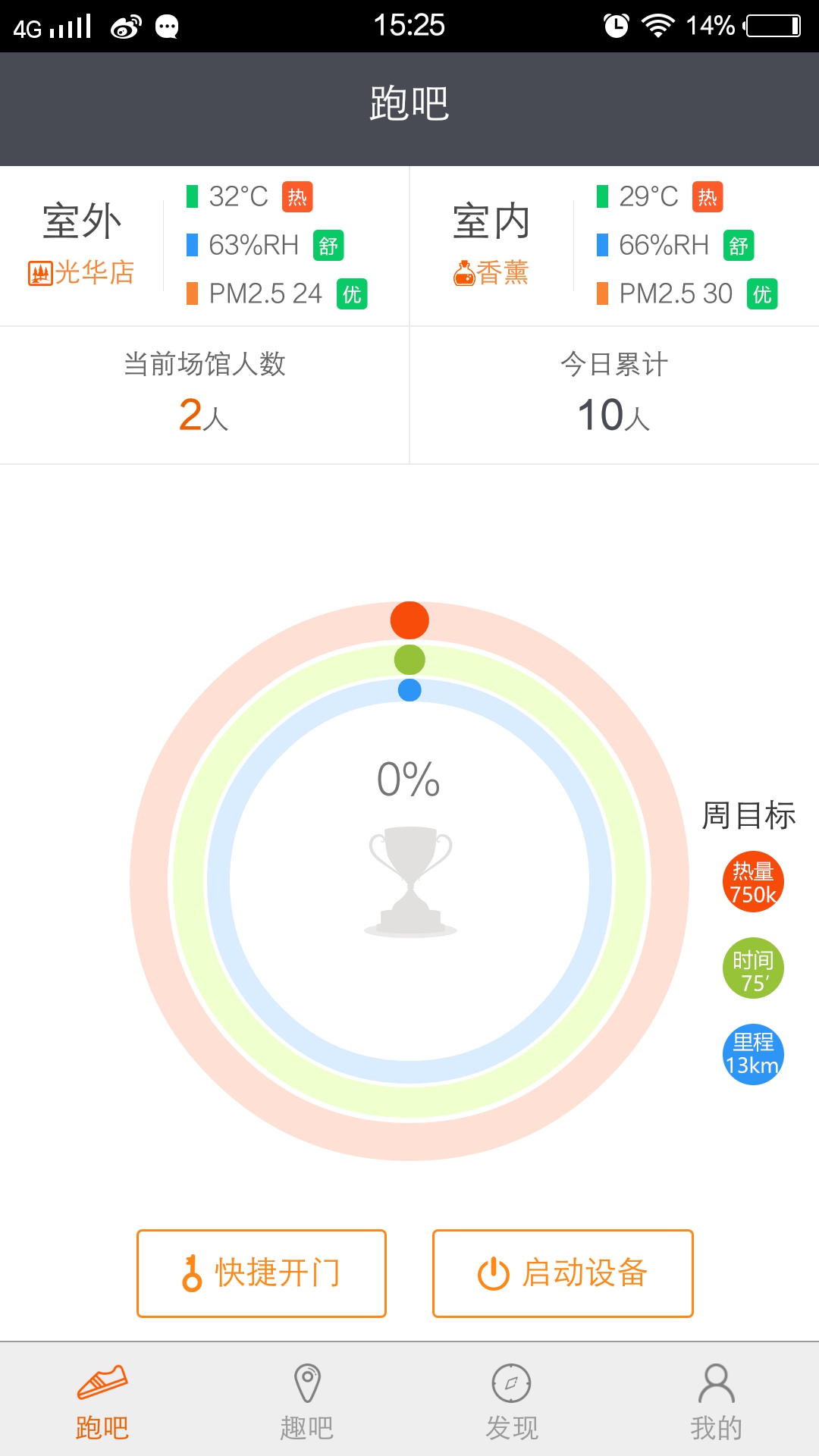Select the 热量 750k weekly goal
Image resolution: width=819 pixels, height=1456 pixels.
click(752, 882)
